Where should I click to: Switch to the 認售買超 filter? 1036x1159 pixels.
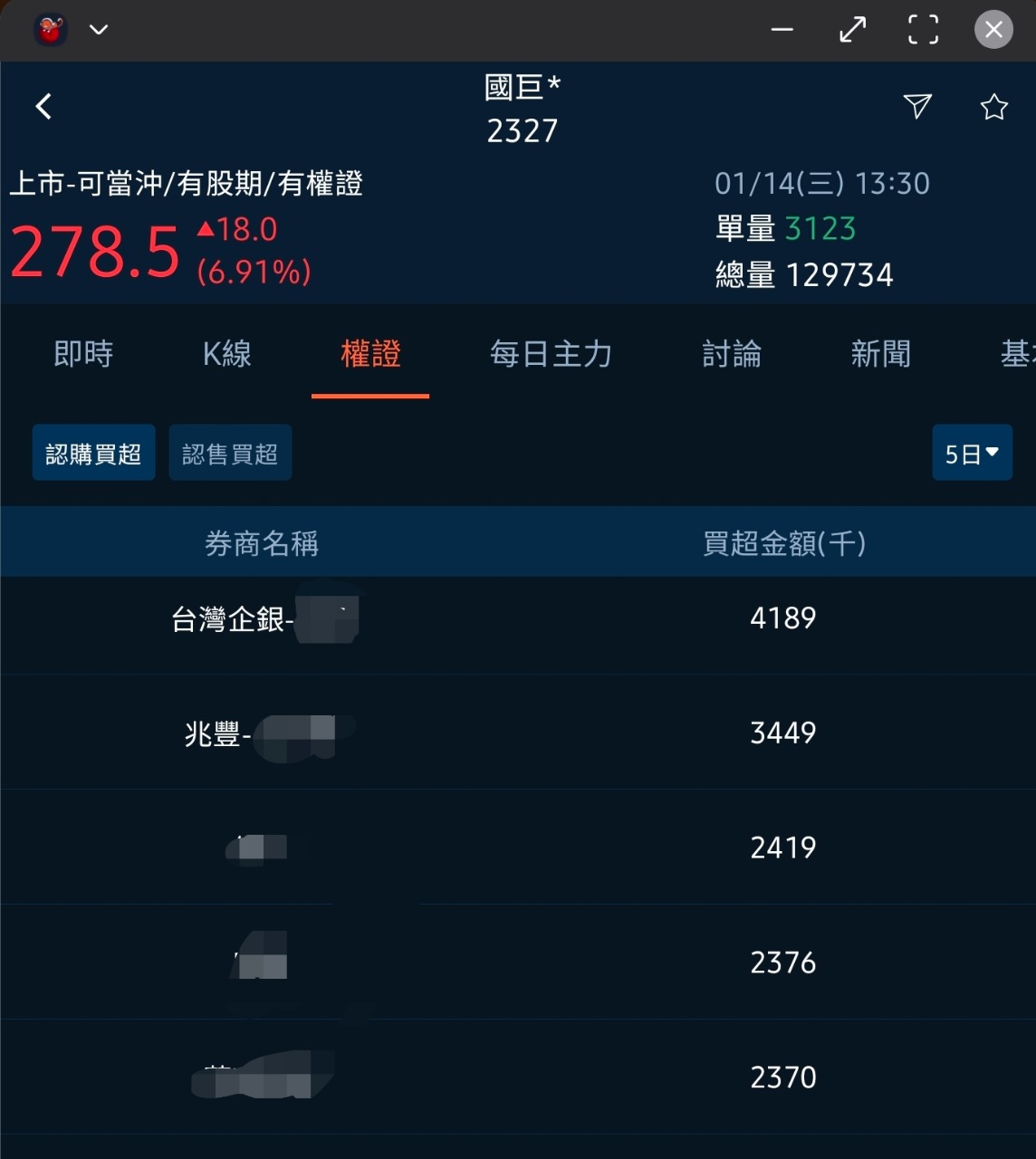pyautogui.click(x=230, y=452)
